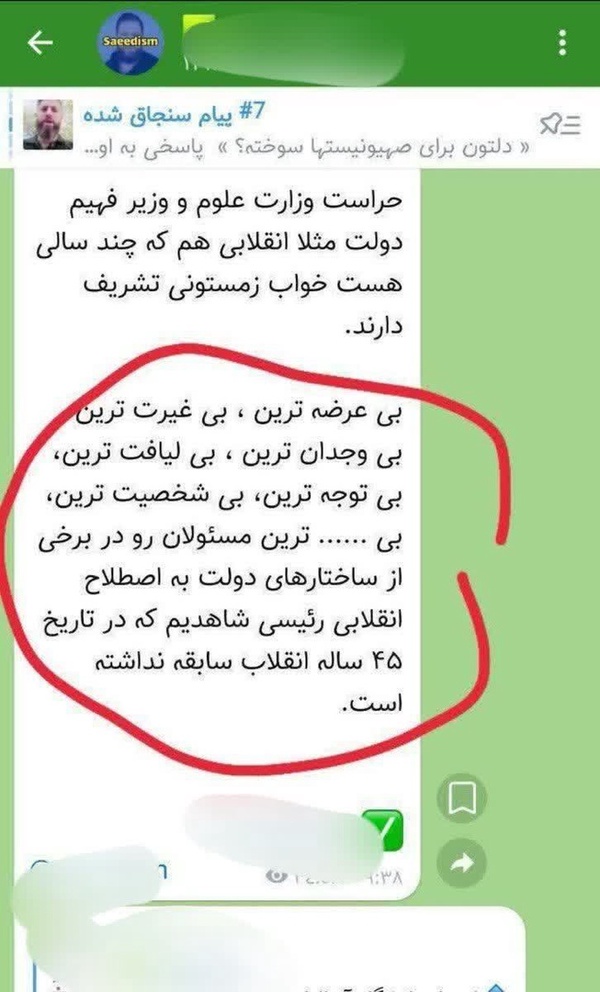This screenshot has height=992, width=600.
Task: Save the message with the bookmark button
Action: 462,798
